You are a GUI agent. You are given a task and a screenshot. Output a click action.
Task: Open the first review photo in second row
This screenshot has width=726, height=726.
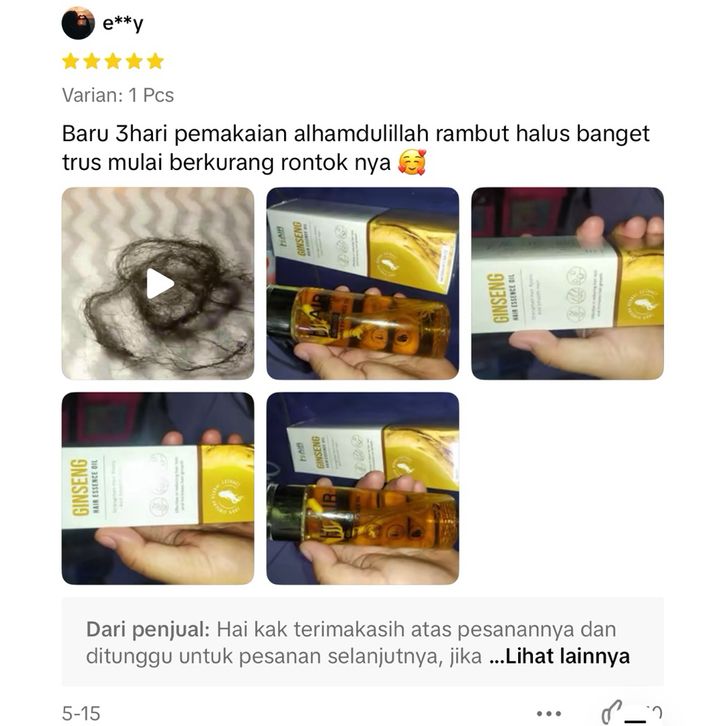(x=158, y=488)
